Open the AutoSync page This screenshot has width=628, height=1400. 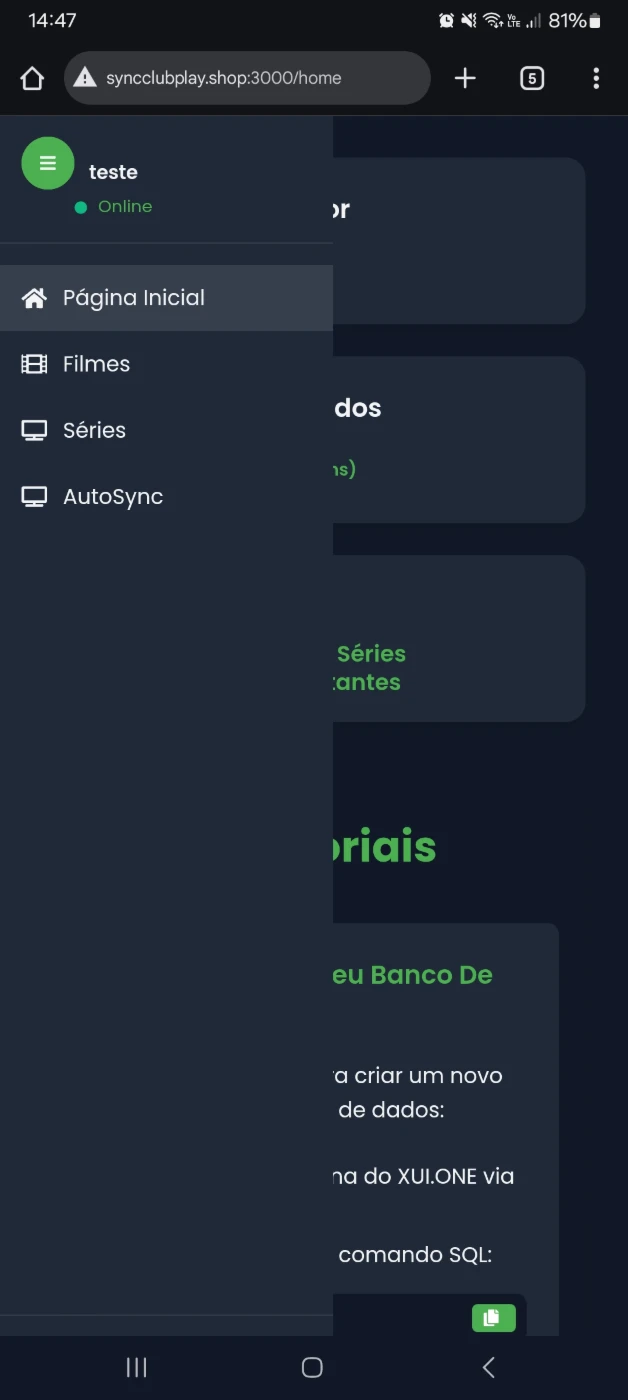pos(166,496)
